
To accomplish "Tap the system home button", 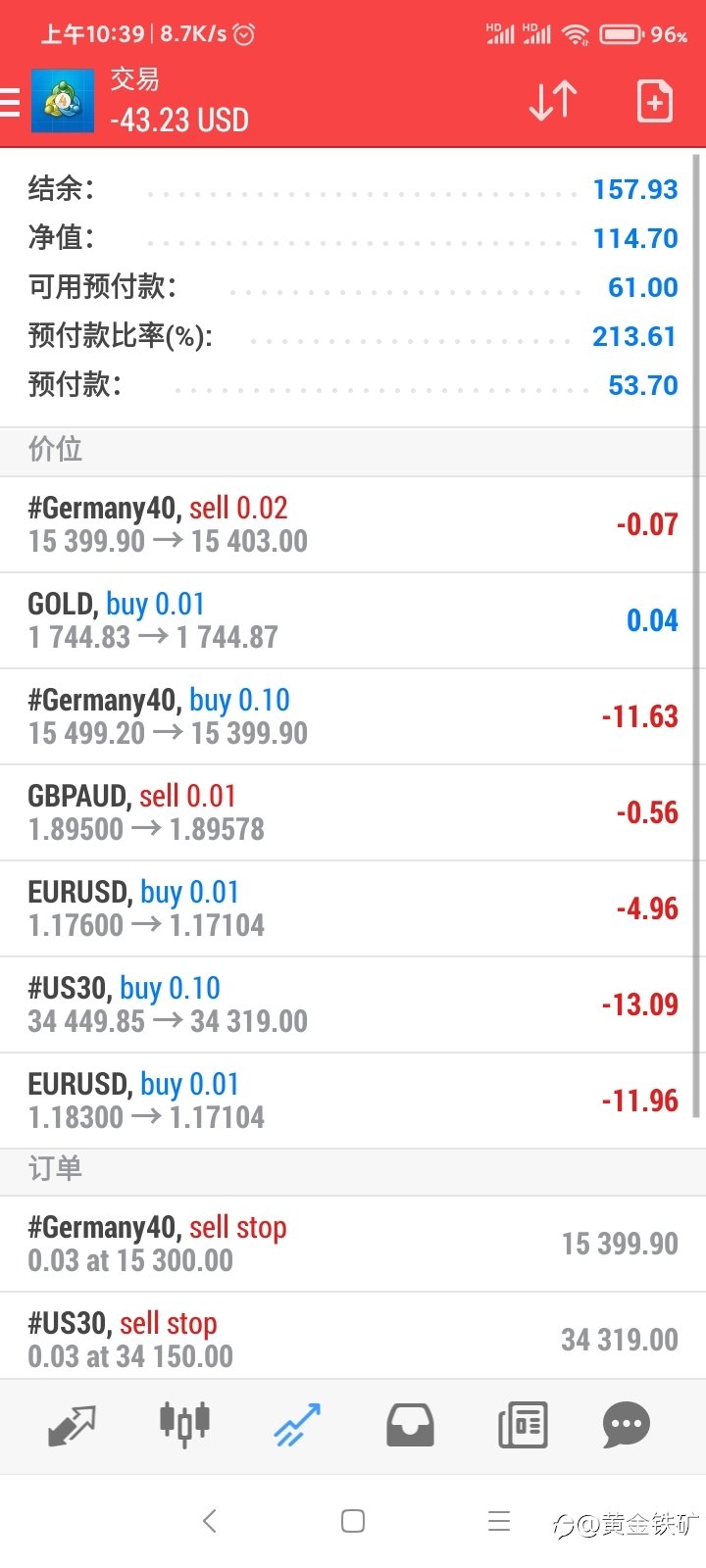I will 353,1521.
